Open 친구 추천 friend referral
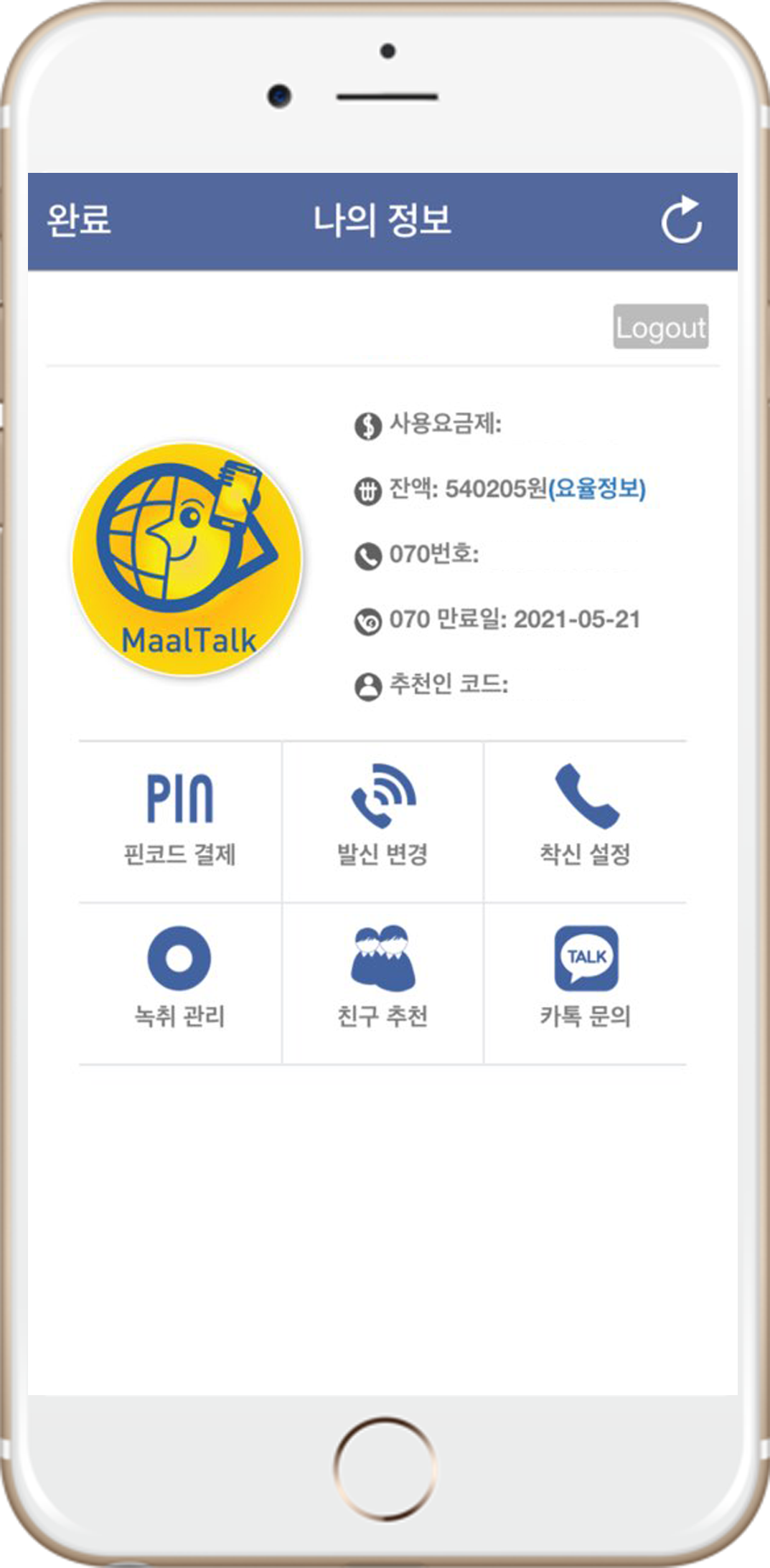770x1568 pixels. [x=382, y=981]
